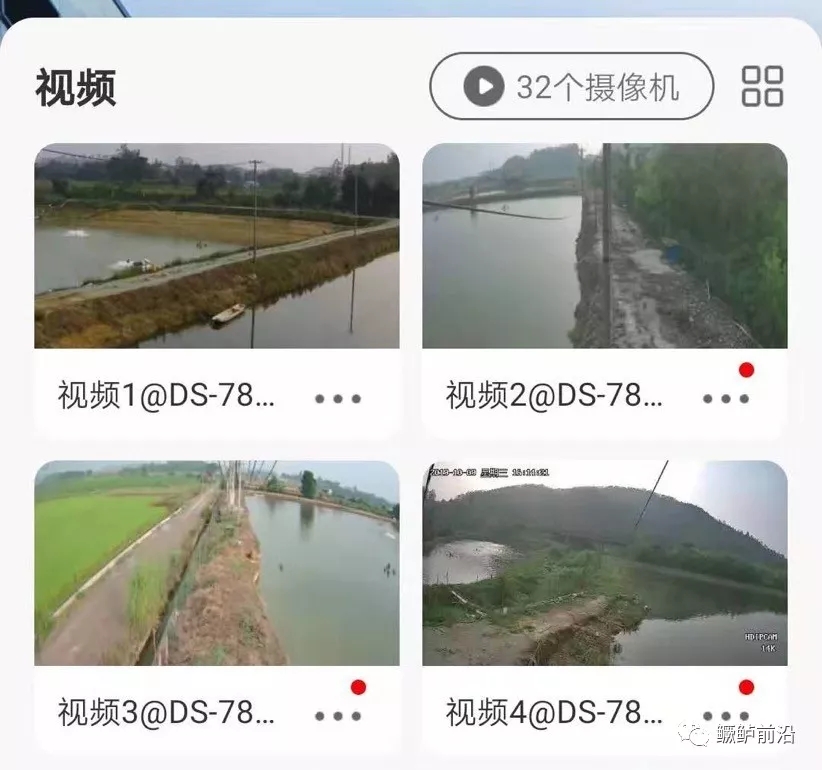
Task: Open the 视频1 camera feed
Action: pos(217,246)
